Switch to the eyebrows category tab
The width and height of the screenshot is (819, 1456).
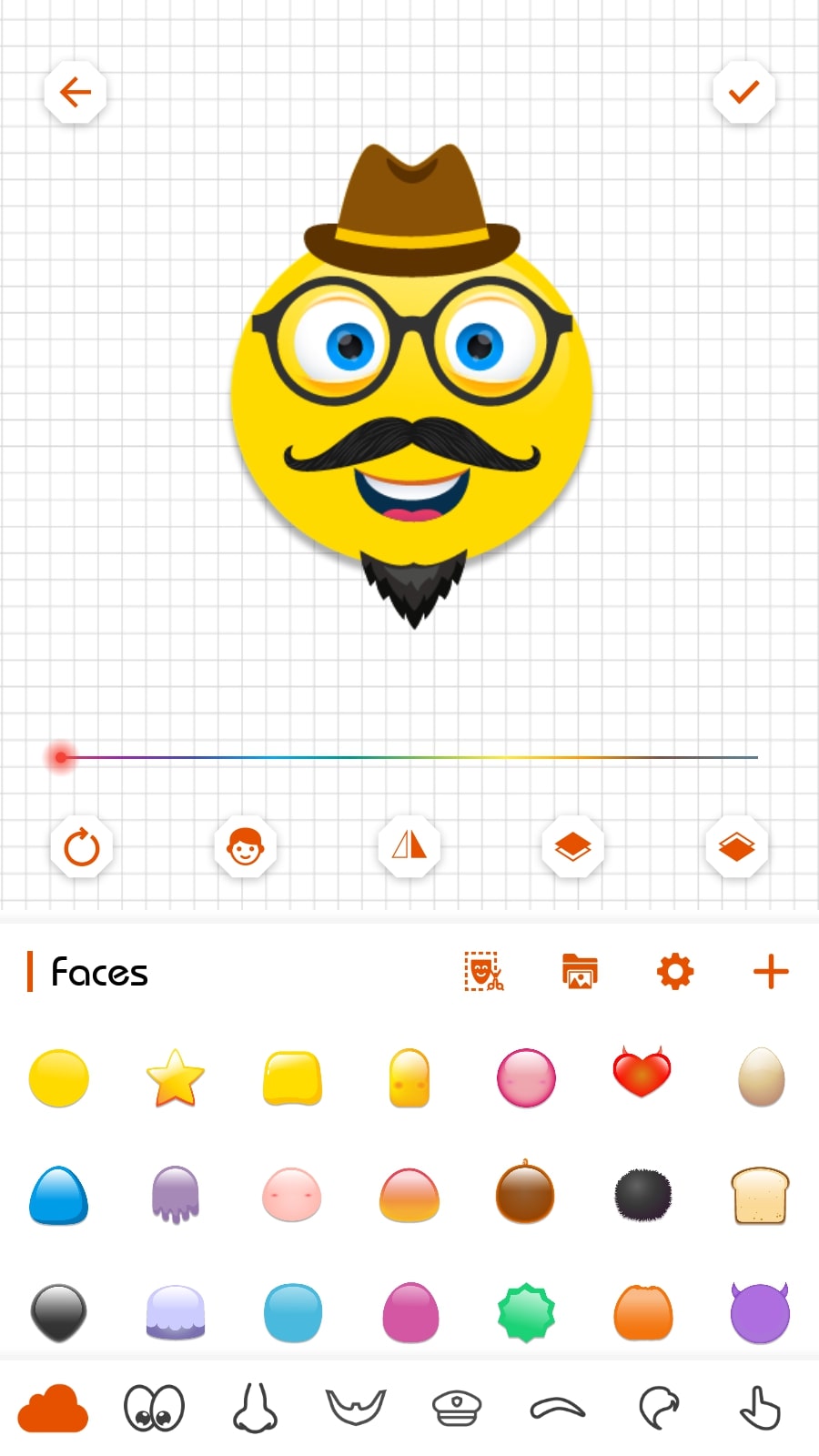click(x=558, y=1409)
